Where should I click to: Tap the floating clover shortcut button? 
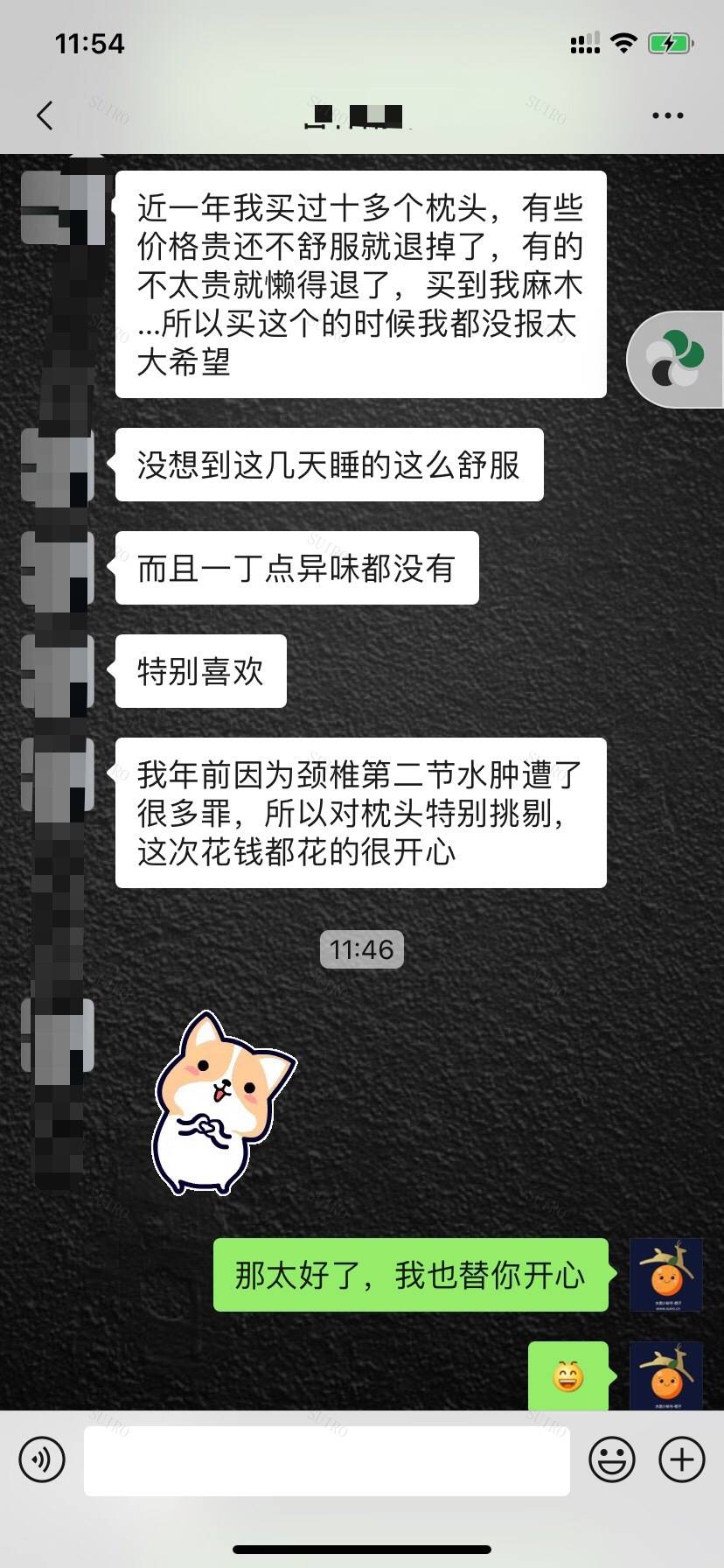675,360
